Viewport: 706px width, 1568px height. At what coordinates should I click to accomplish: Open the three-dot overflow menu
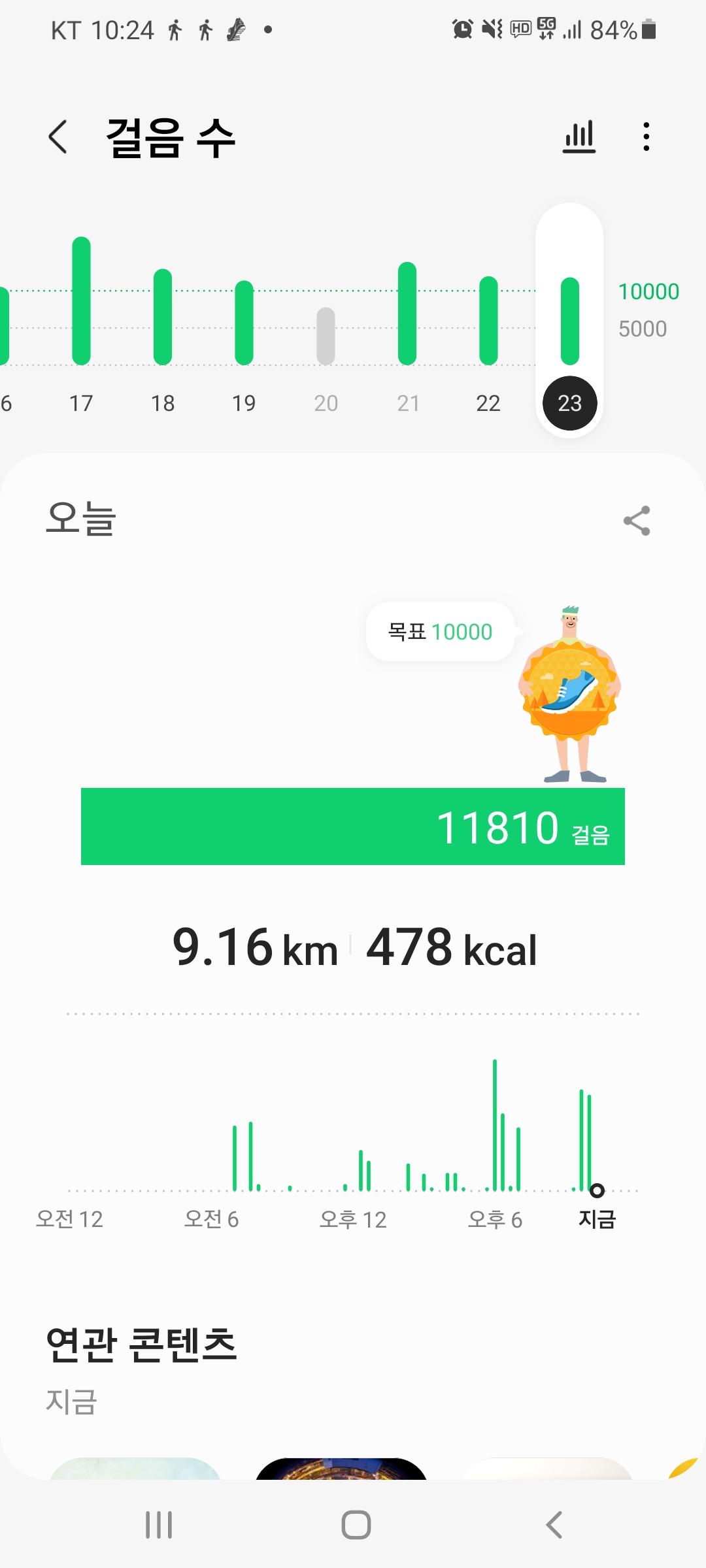point(646,137)
